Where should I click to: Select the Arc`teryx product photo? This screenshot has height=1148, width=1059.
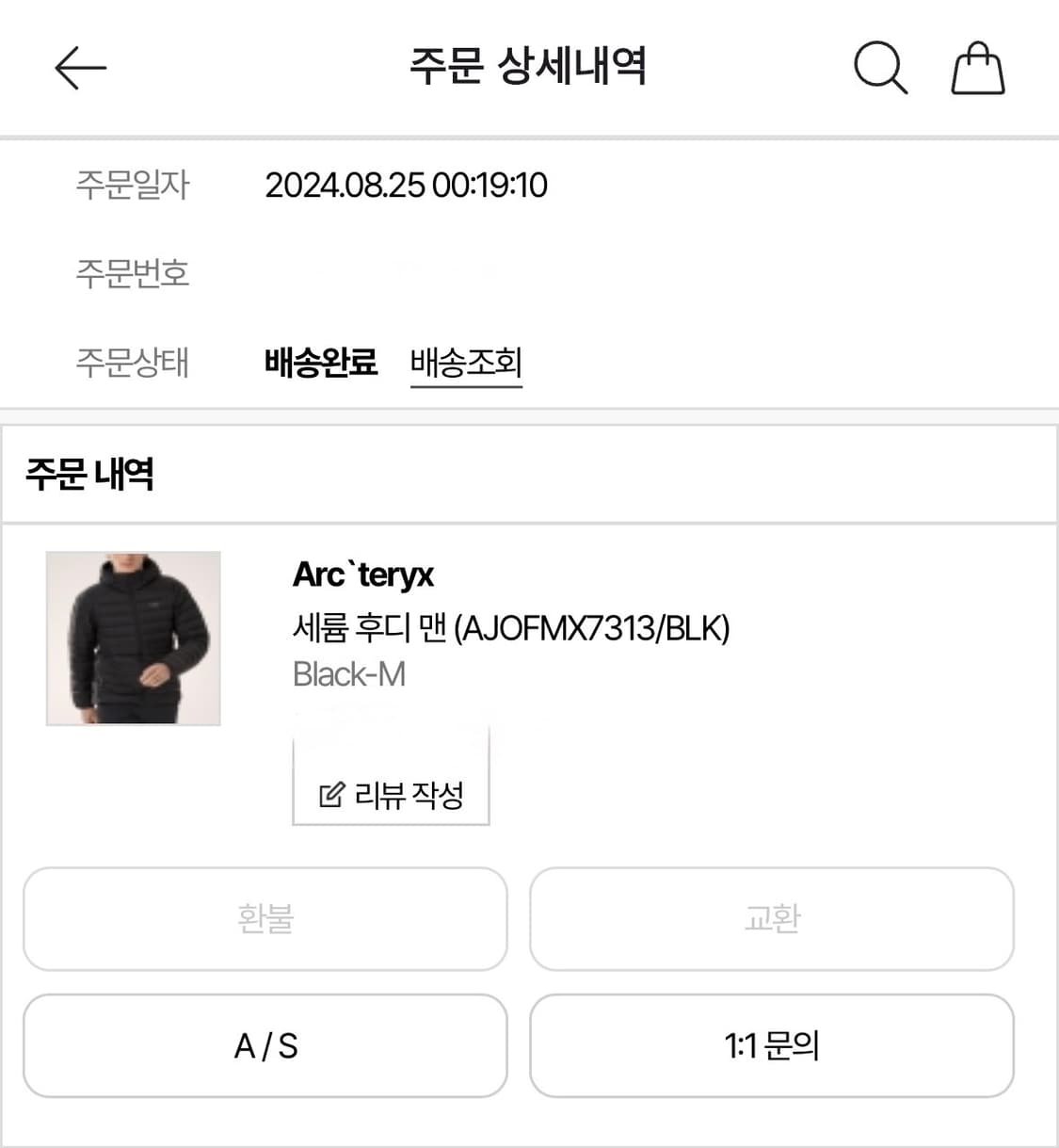coord(133,637)
